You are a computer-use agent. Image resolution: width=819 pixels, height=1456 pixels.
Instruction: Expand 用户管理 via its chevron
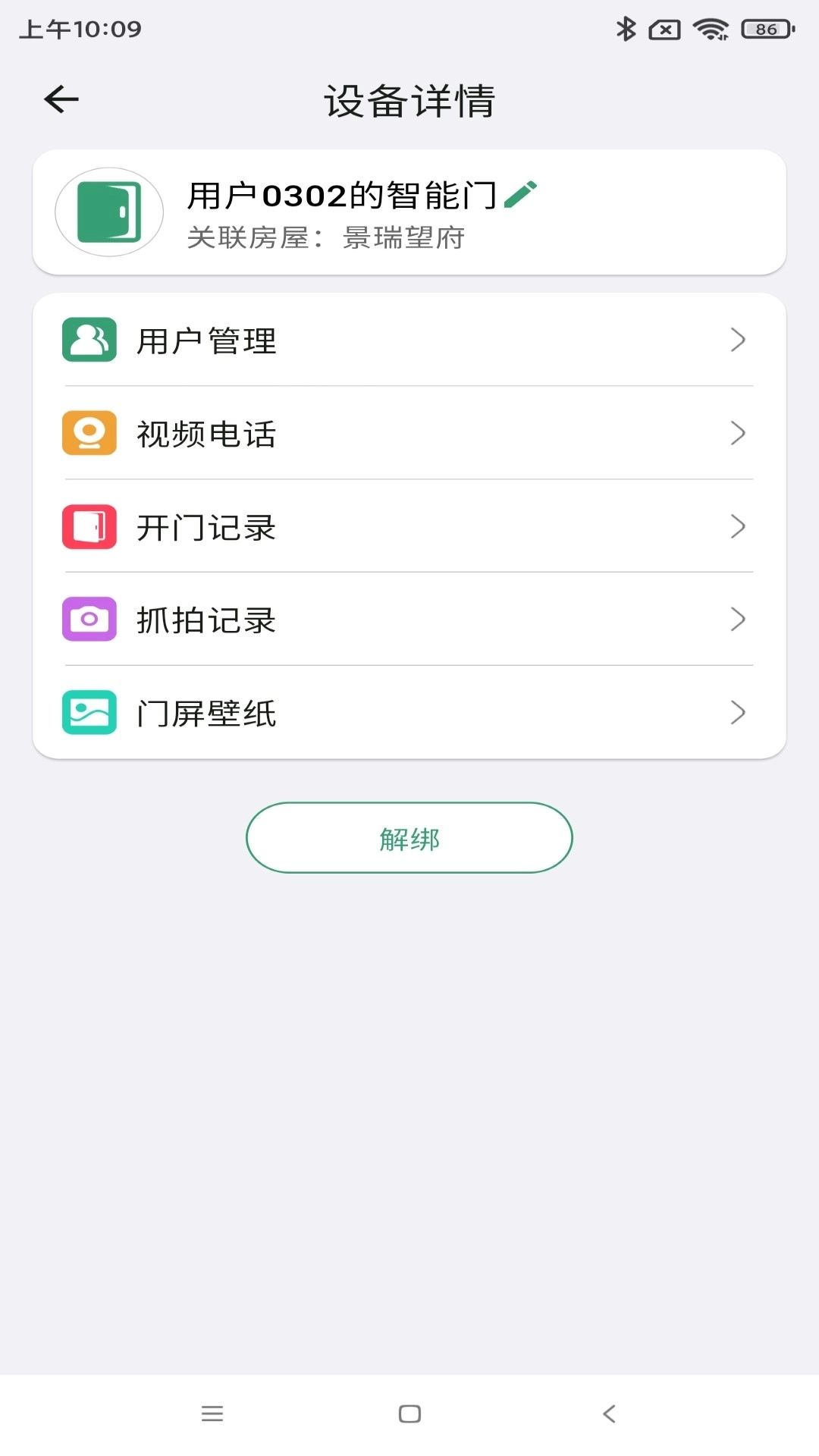click(x=737, y=340)
